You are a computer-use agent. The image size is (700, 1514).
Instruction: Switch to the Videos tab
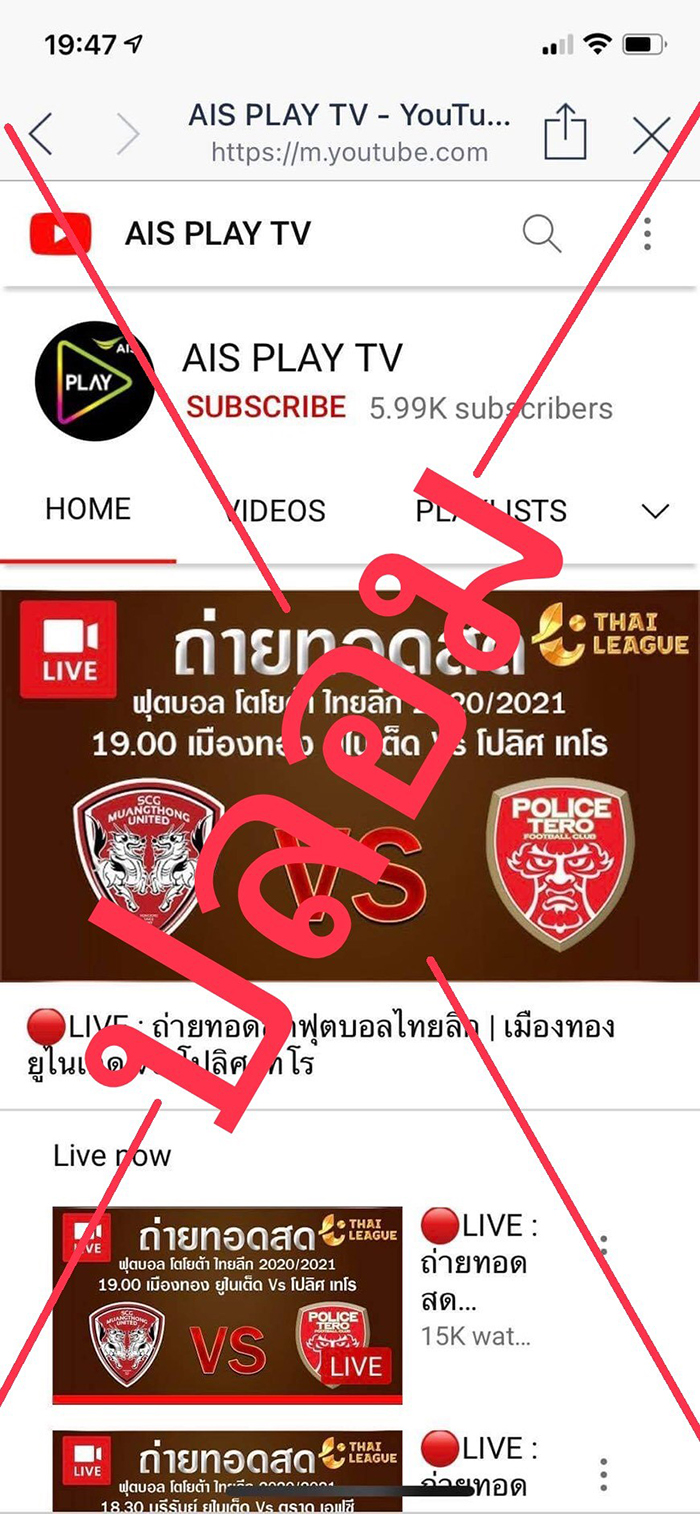(274, 511)
